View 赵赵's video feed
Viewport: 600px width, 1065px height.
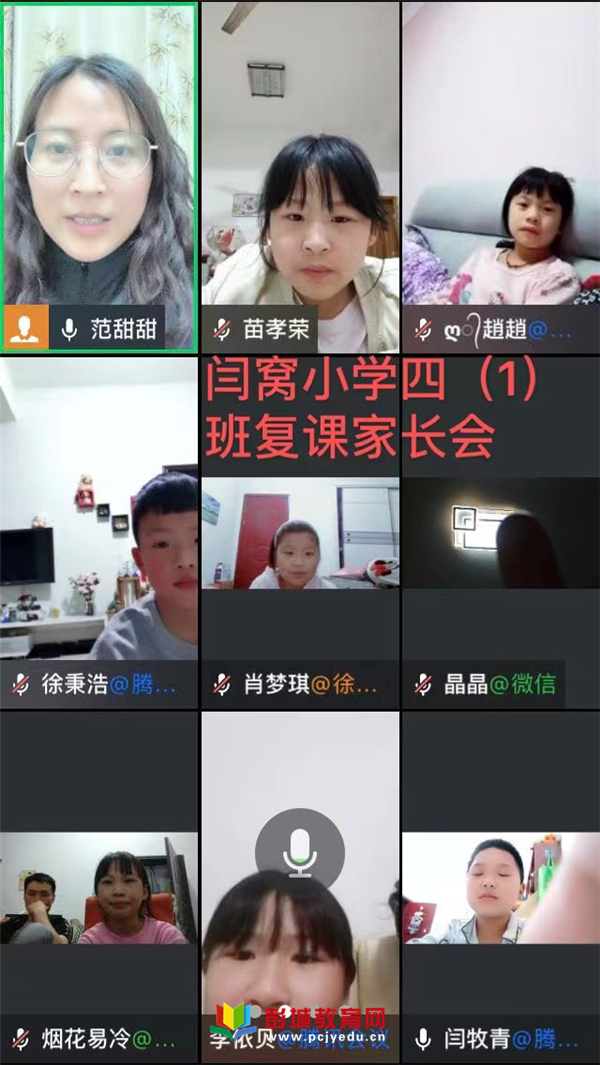(500, 176)
